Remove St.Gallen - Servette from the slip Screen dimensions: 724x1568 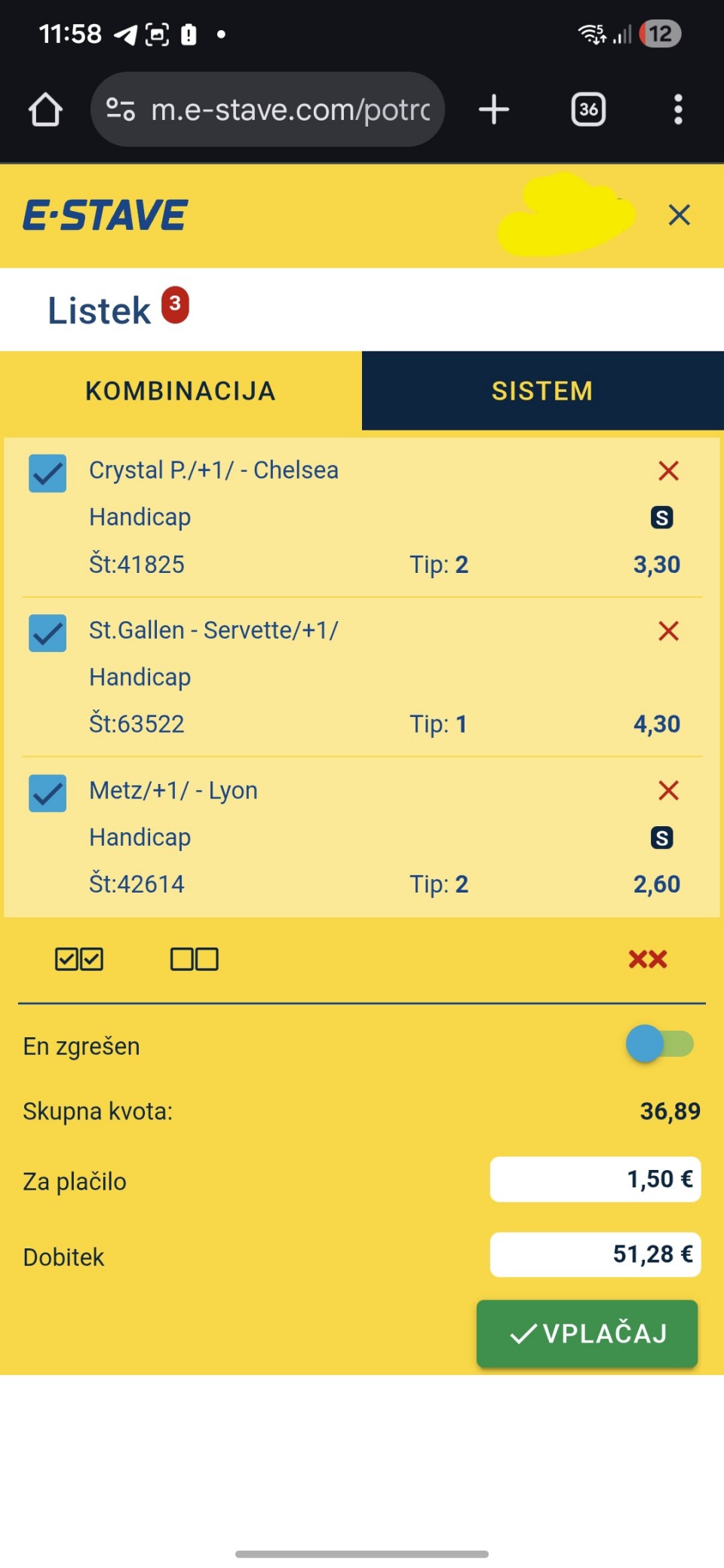click(668, 631)
